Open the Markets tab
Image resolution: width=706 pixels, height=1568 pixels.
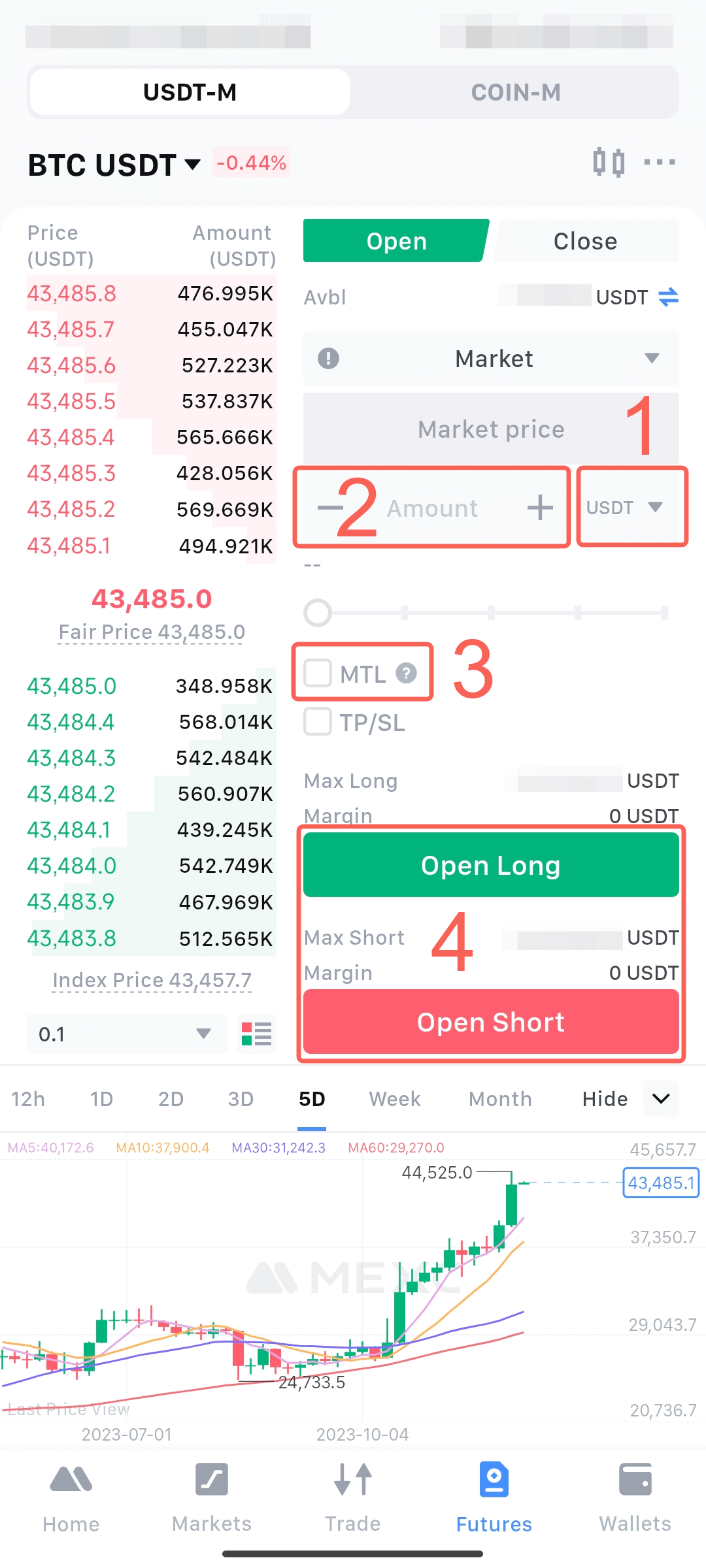[x=212, y=1497]
